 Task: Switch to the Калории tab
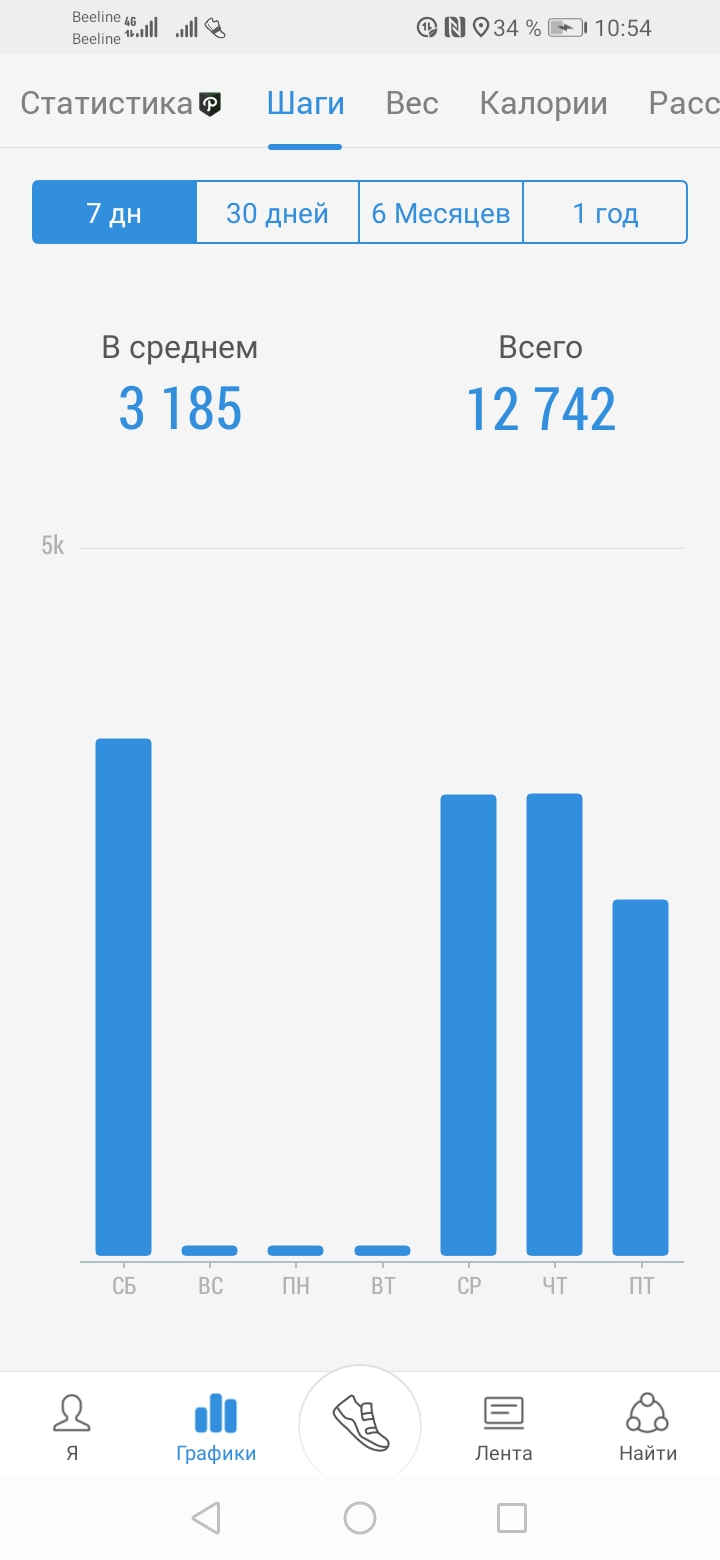(543, 103)
